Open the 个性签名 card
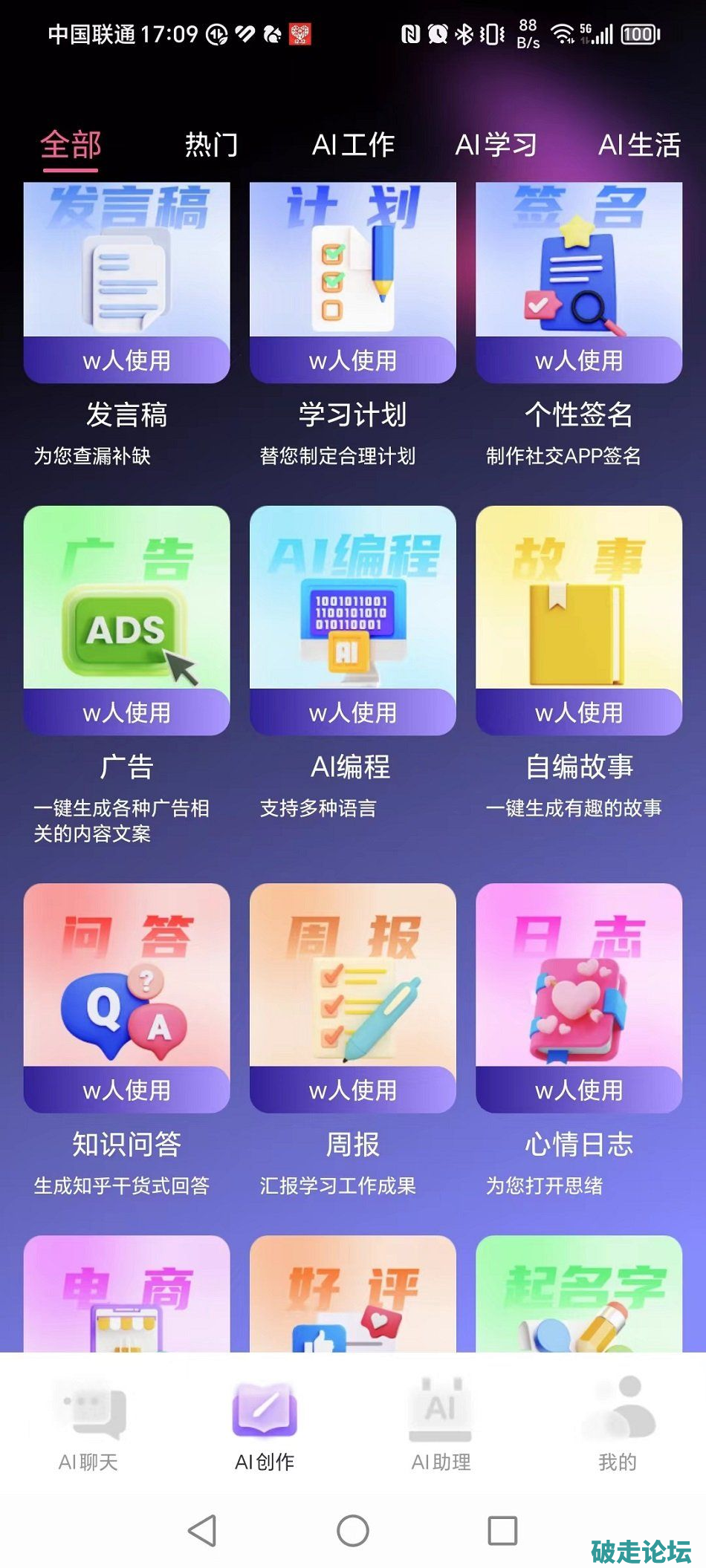Image resolution: width=706 pixels, height=1568 pixels. 578,282
